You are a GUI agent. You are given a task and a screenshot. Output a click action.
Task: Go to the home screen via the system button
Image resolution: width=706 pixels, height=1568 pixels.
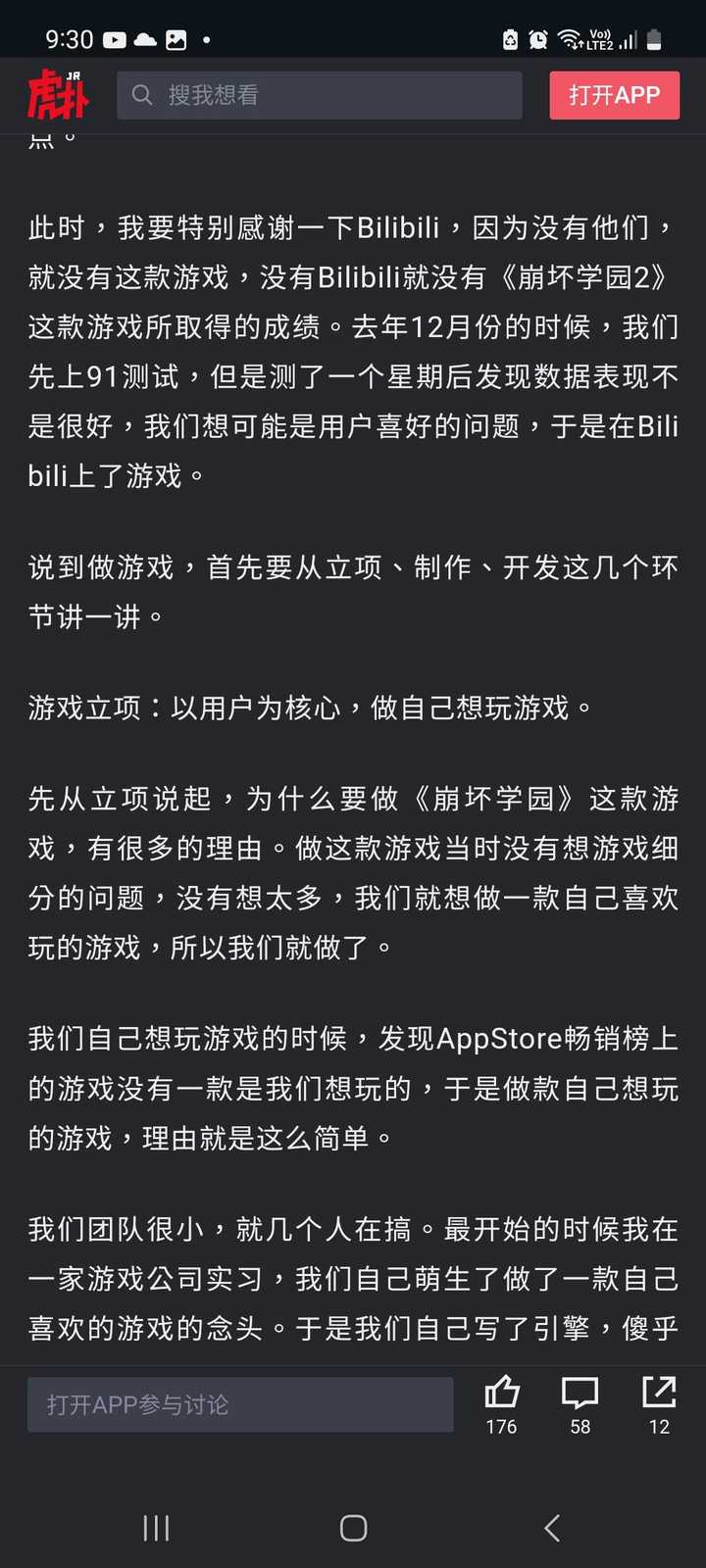click(x=353, y=1528)
